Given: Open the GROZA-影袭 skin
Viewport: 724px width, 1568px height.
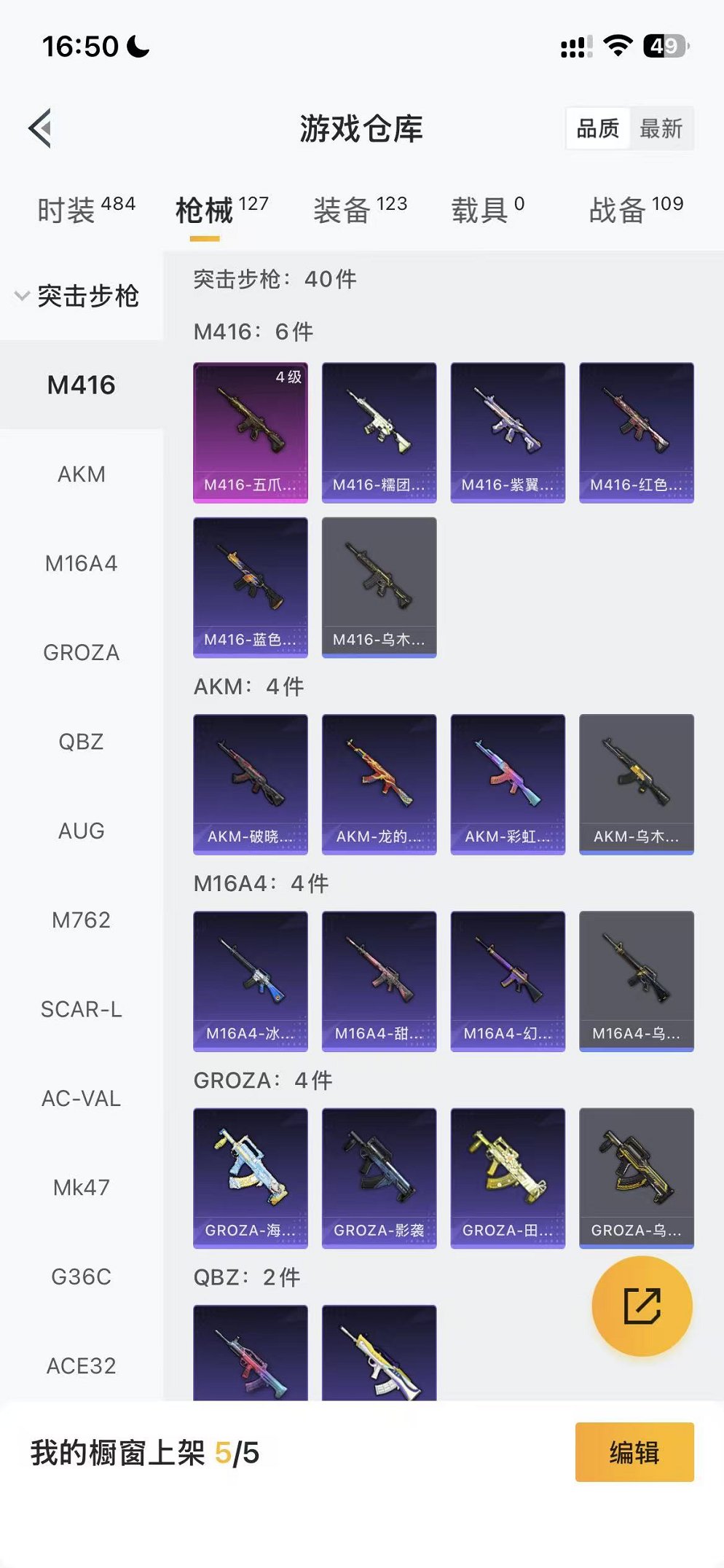Looking at the screenshot, I should pyautogui.click(x=379, y=1177).
